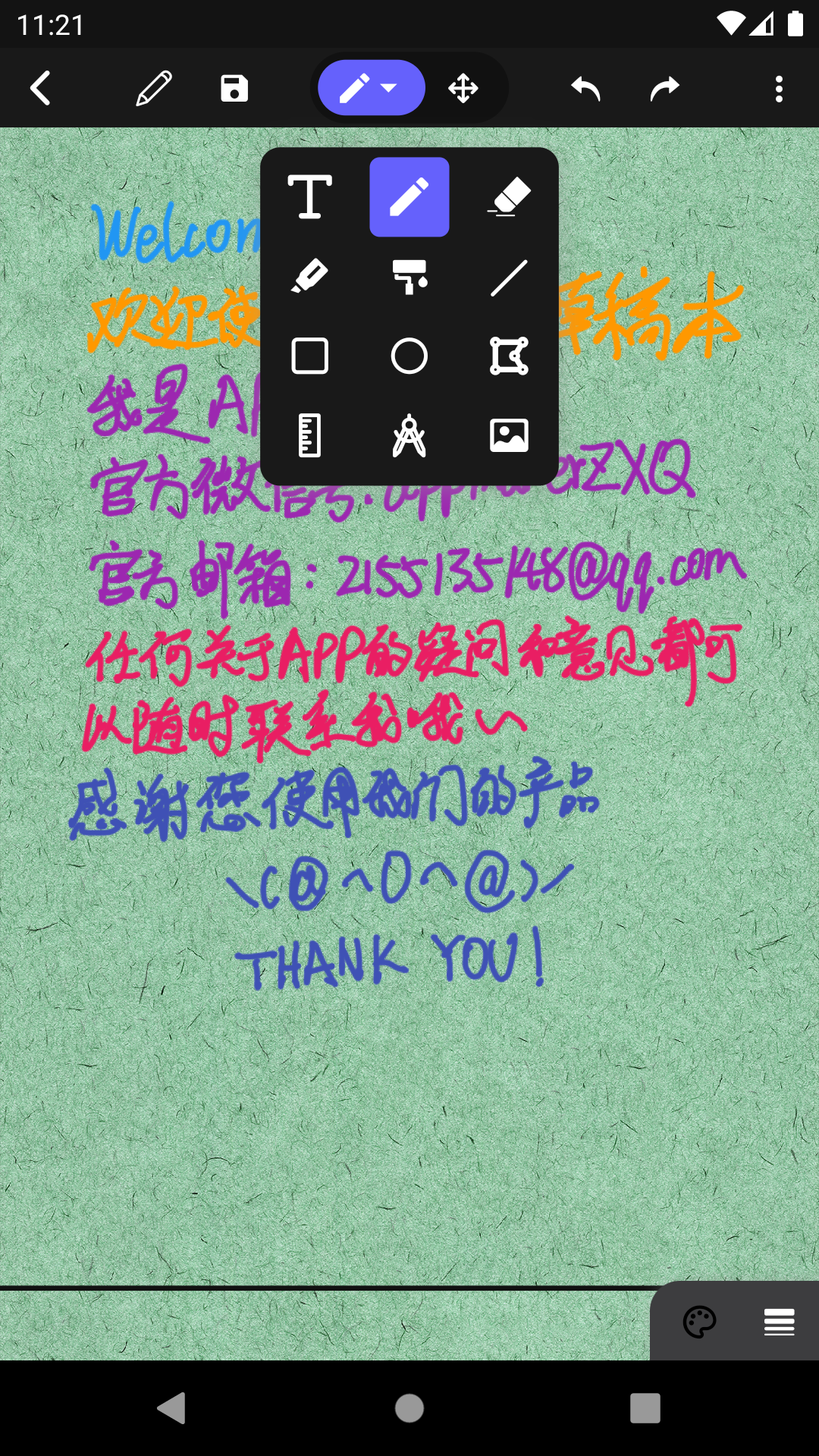Image resolution: width=819 pixels, height=1456 pixels.
Task: Select the compass drawing tool
Action: [409, 436]
